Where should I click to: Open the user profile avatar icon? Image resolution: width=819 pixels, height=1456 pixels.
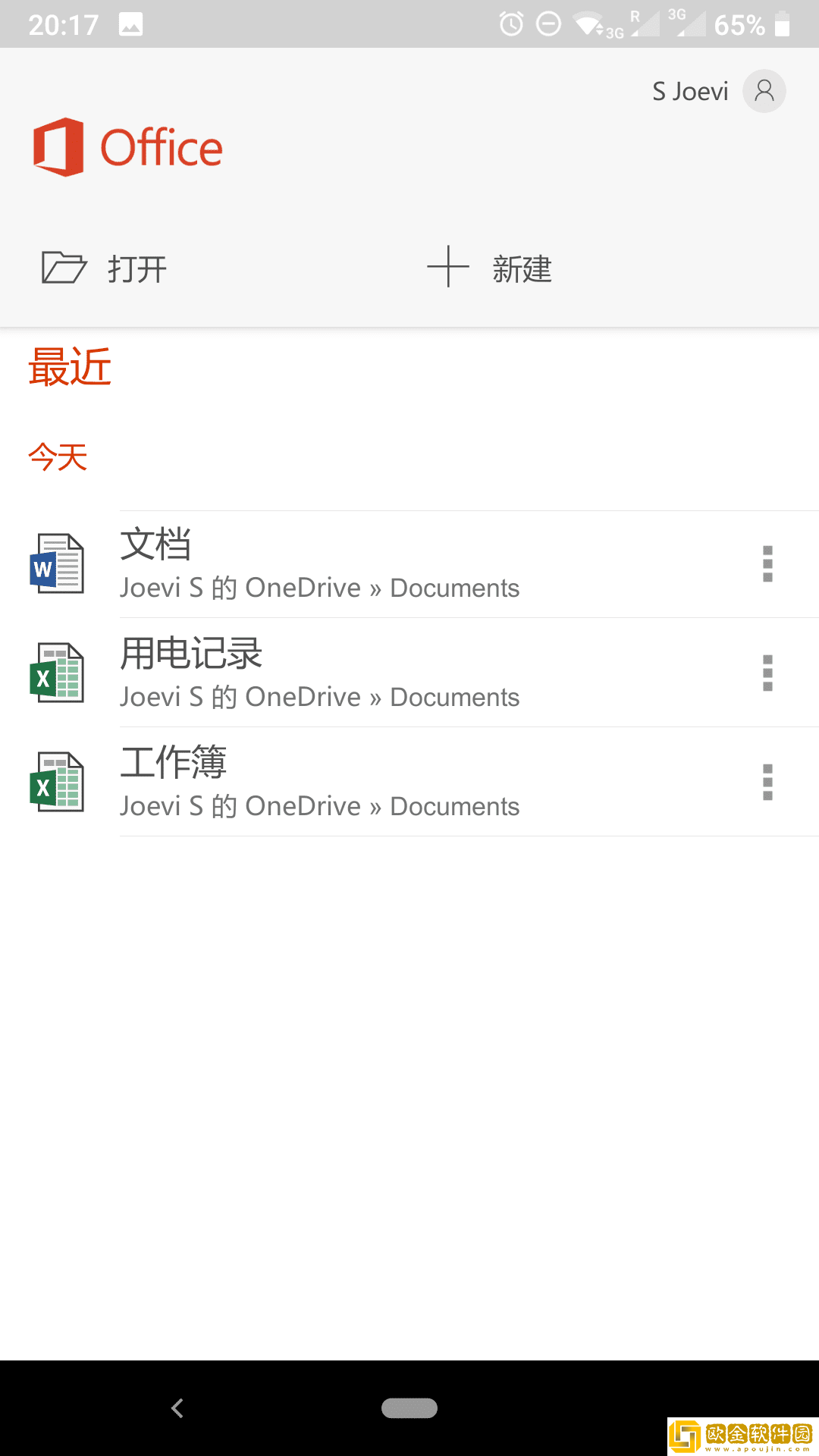(764, 91)
